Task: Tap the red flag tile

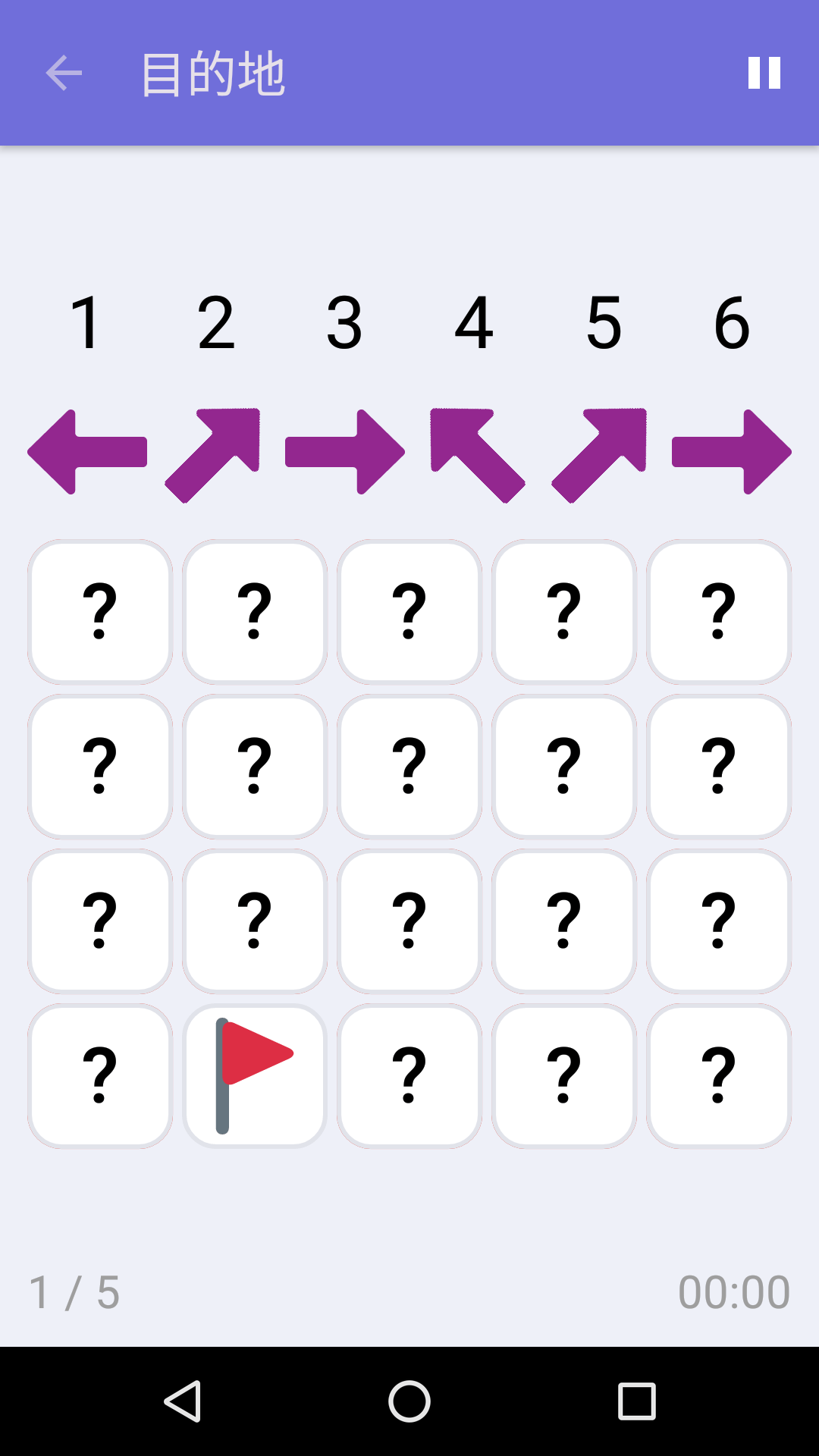Action: pyautogui.click(x=255, y=1075)
